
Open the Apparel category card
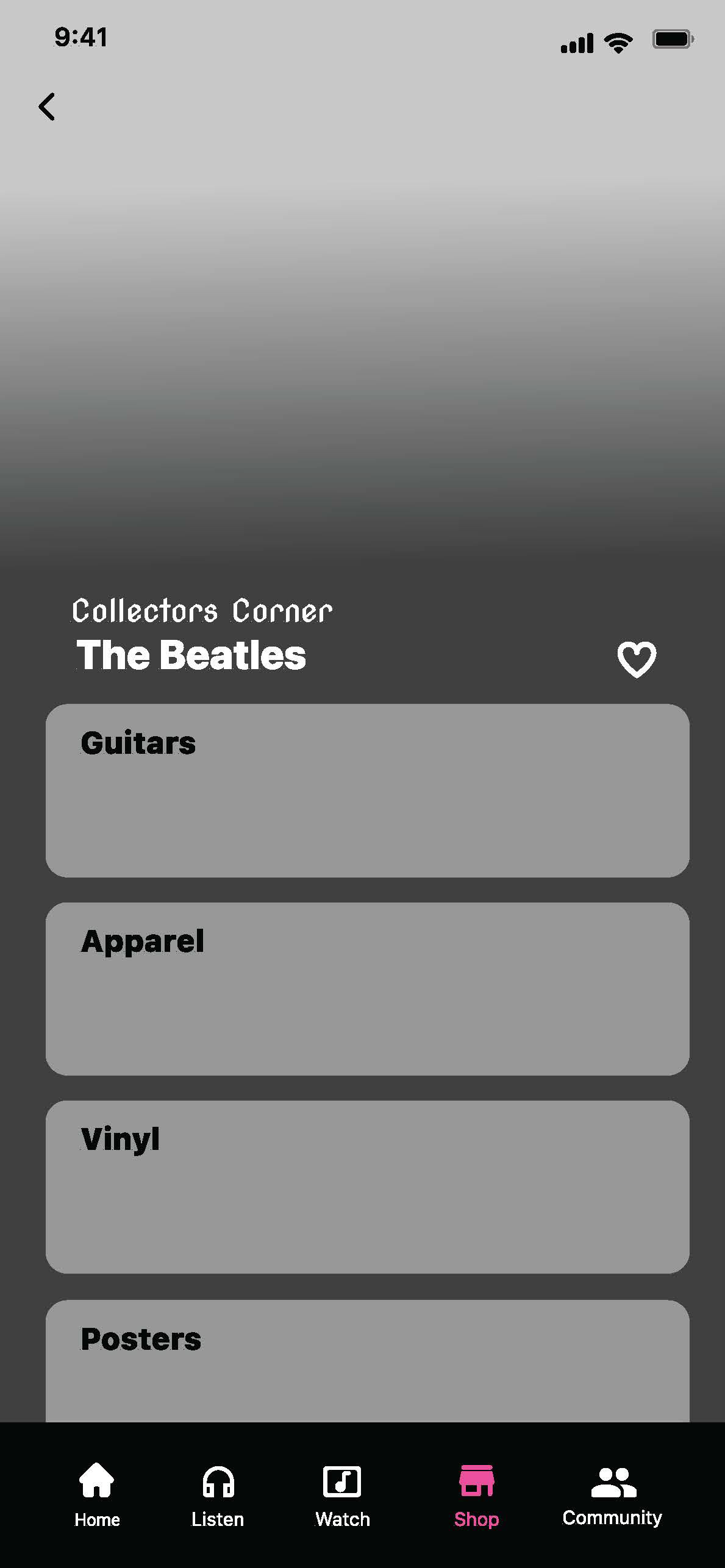point(367,988)
